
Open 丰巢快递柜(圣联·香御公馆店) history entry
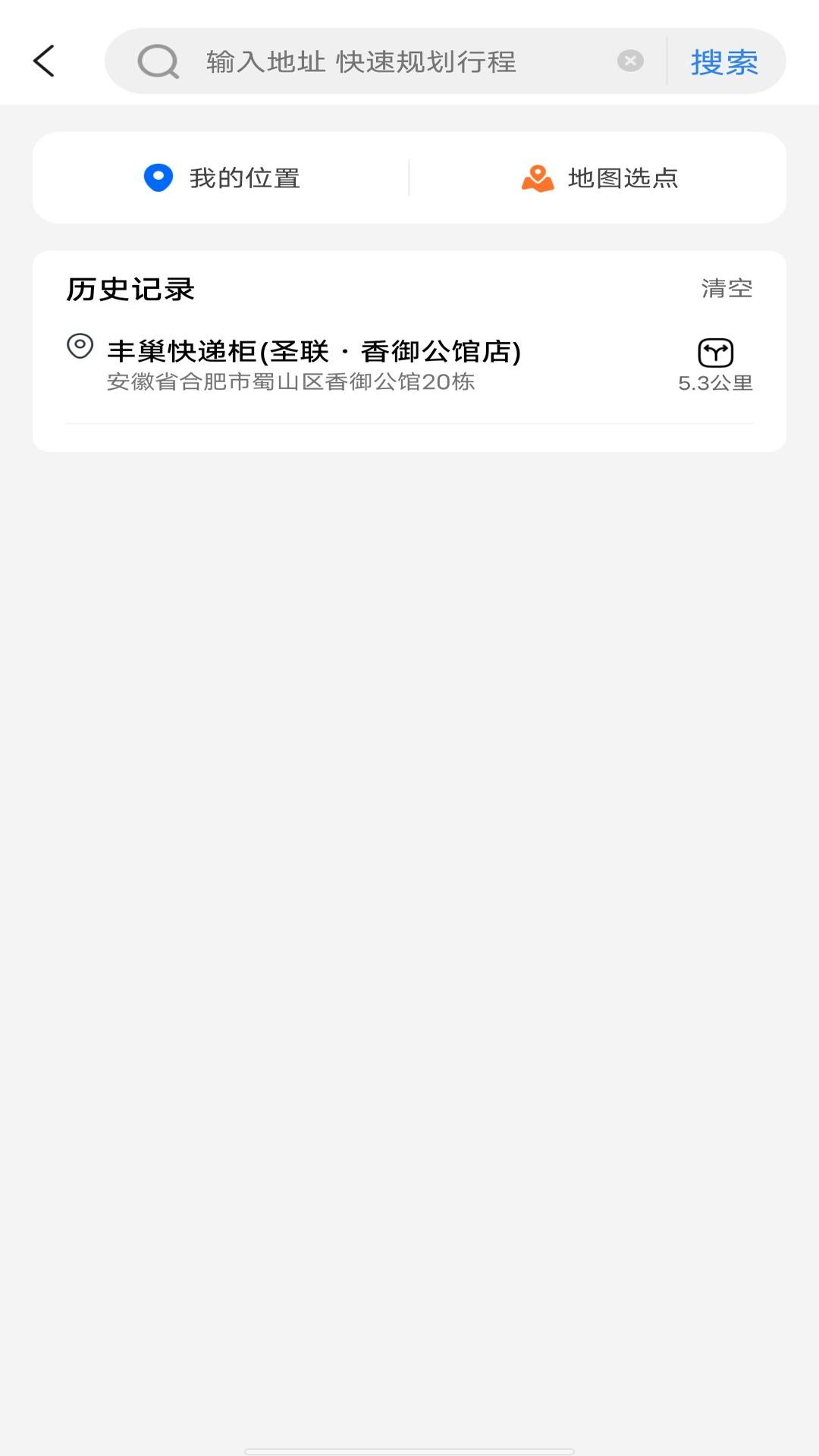(314, 364)
